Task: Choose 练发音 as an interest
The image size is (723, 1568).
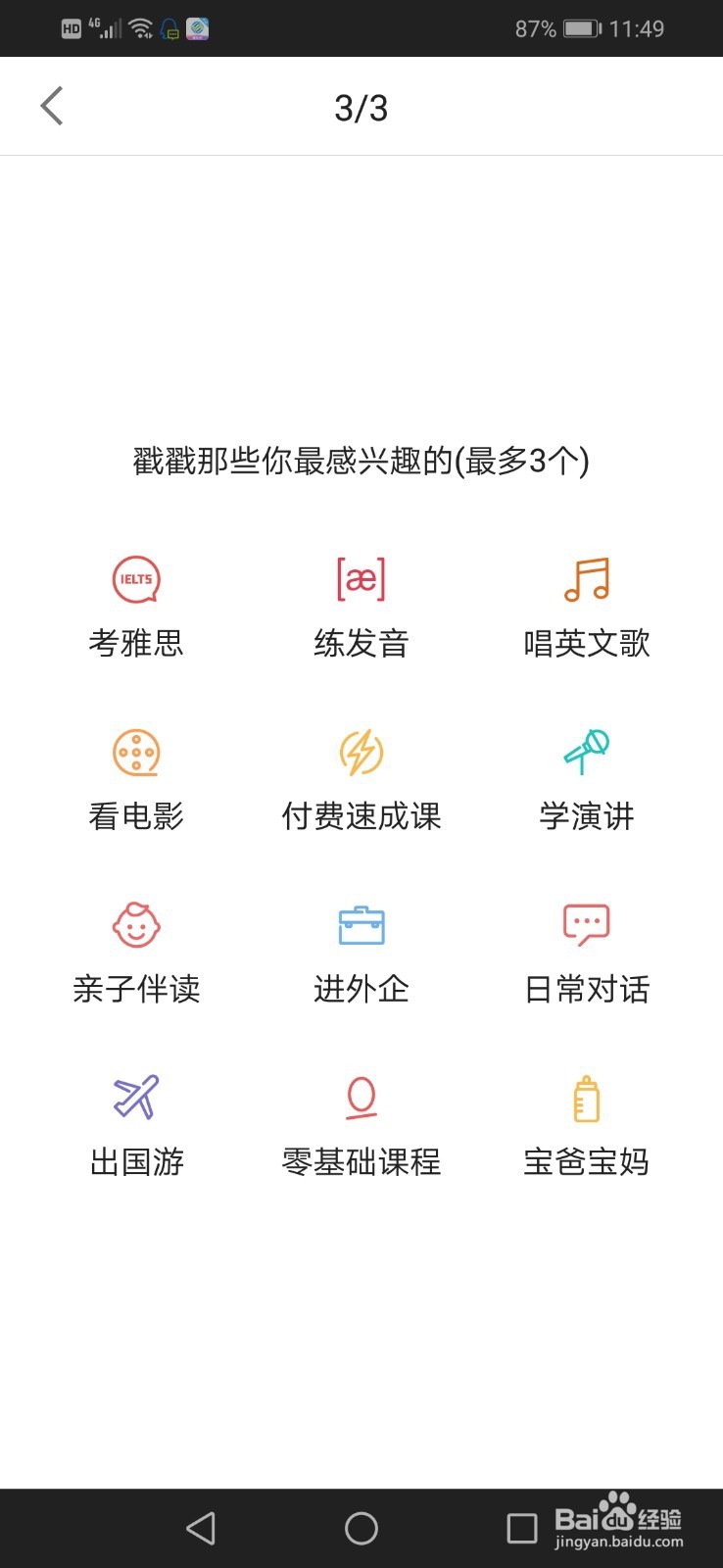Action: click(361, 605)
